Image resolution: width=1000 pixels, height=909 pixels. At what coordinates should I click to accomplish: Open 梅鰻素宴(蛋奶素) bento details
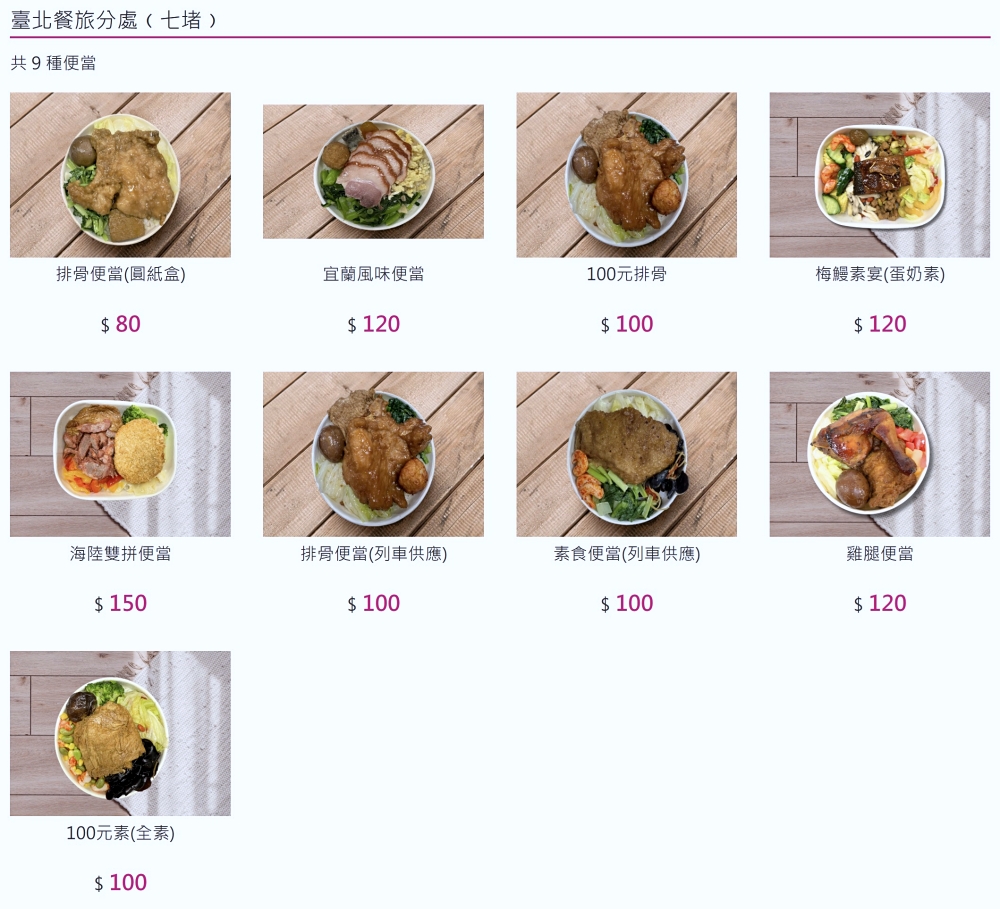click(879, 176)
